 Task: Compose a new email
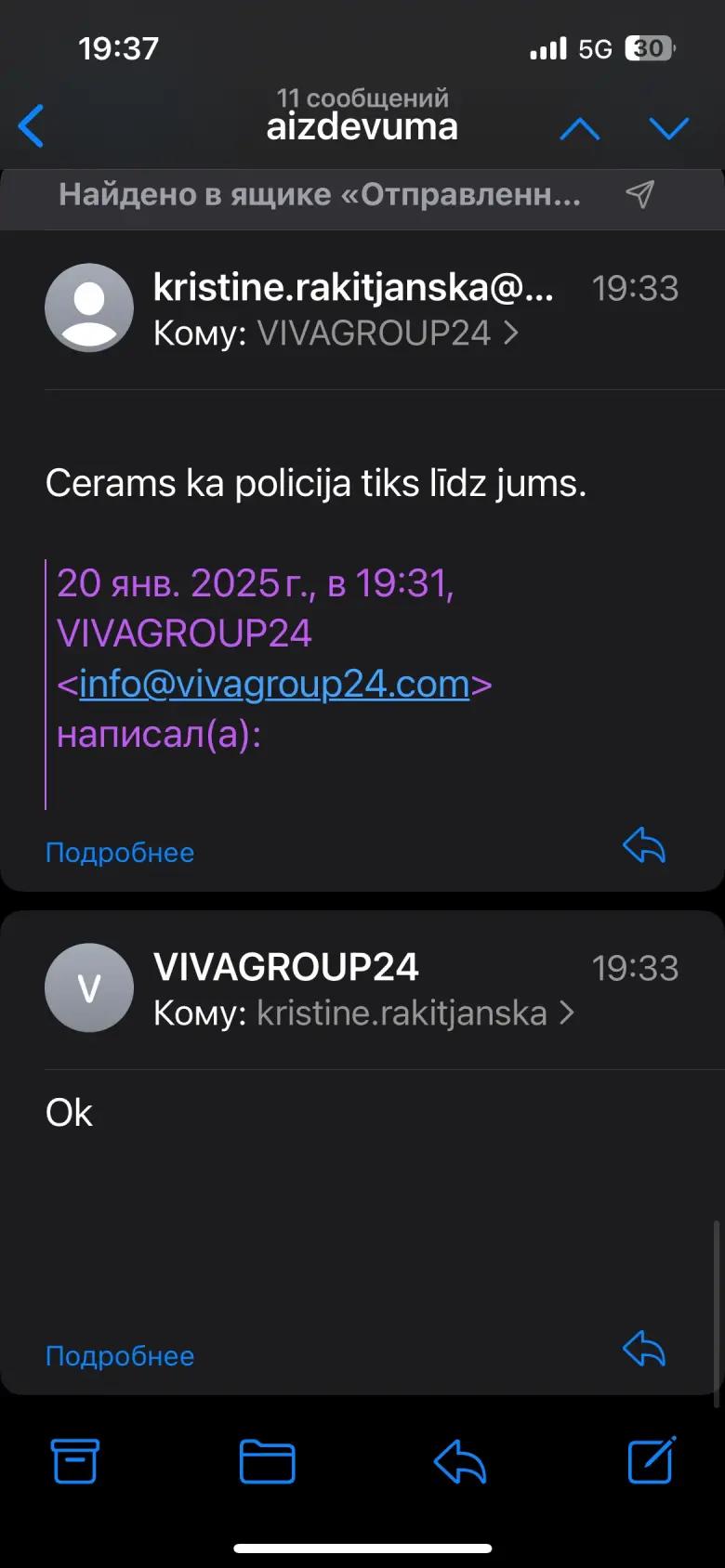(x=652, y=1460)
